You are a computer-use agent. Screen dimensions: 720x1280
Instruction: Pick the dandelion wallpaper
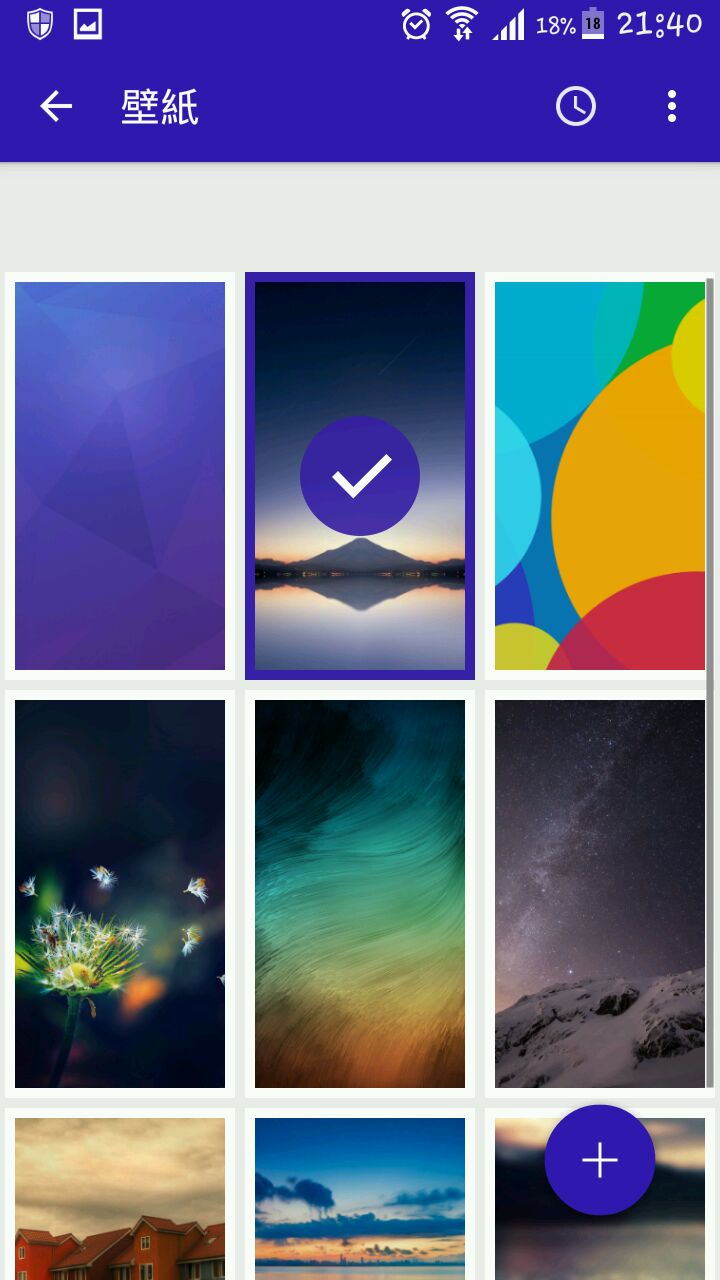pyautogui.click(x=120, y=894)
